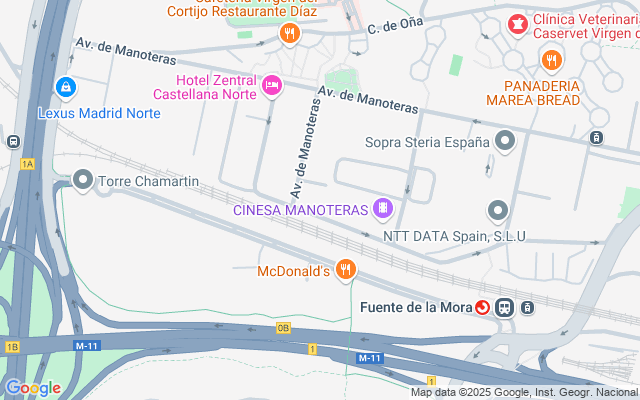The height and width of the screenshot is (400, 640).
Task: Open the Sopra Steria España marker
Action: coord(505,141)
